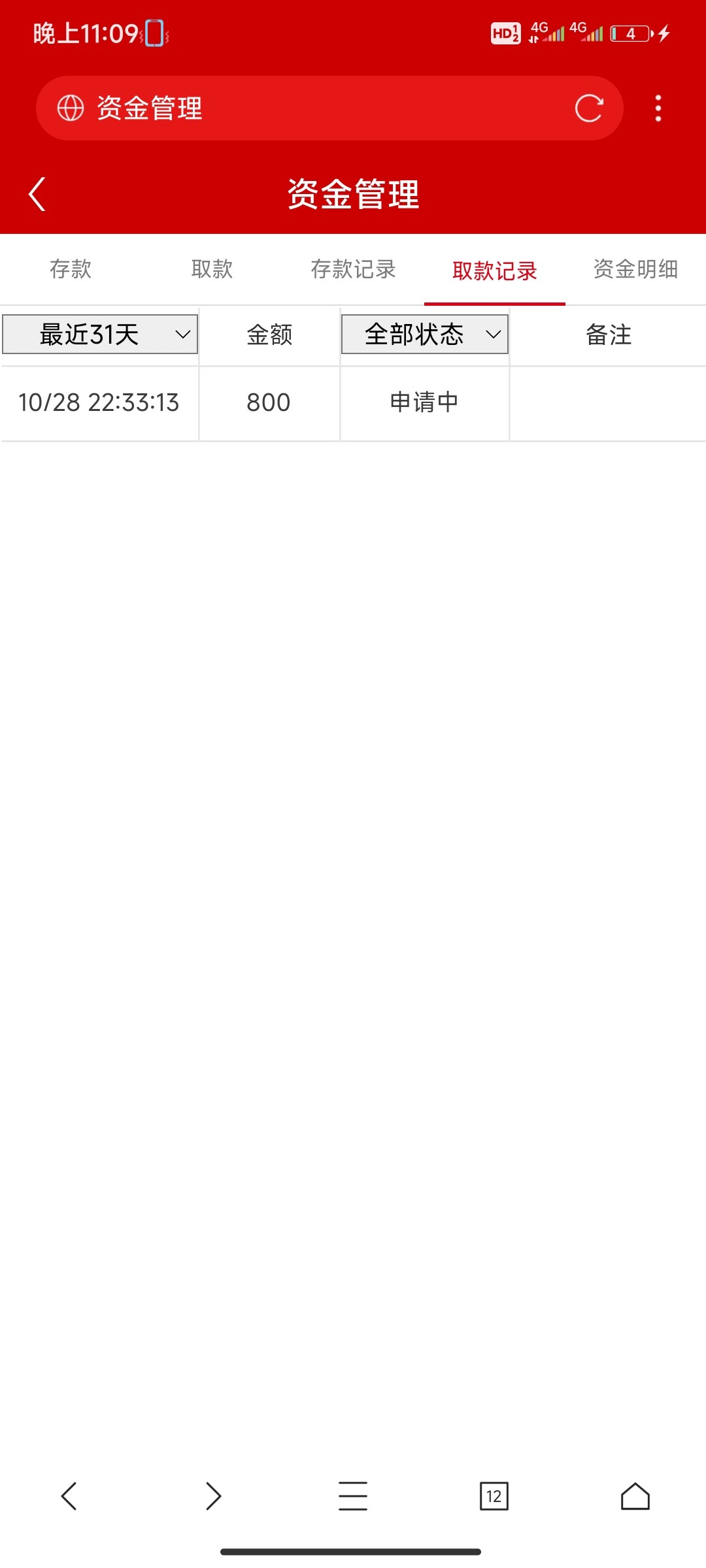View the 12 open browser tabs
706x1568 pixels.
(494, 1496)
